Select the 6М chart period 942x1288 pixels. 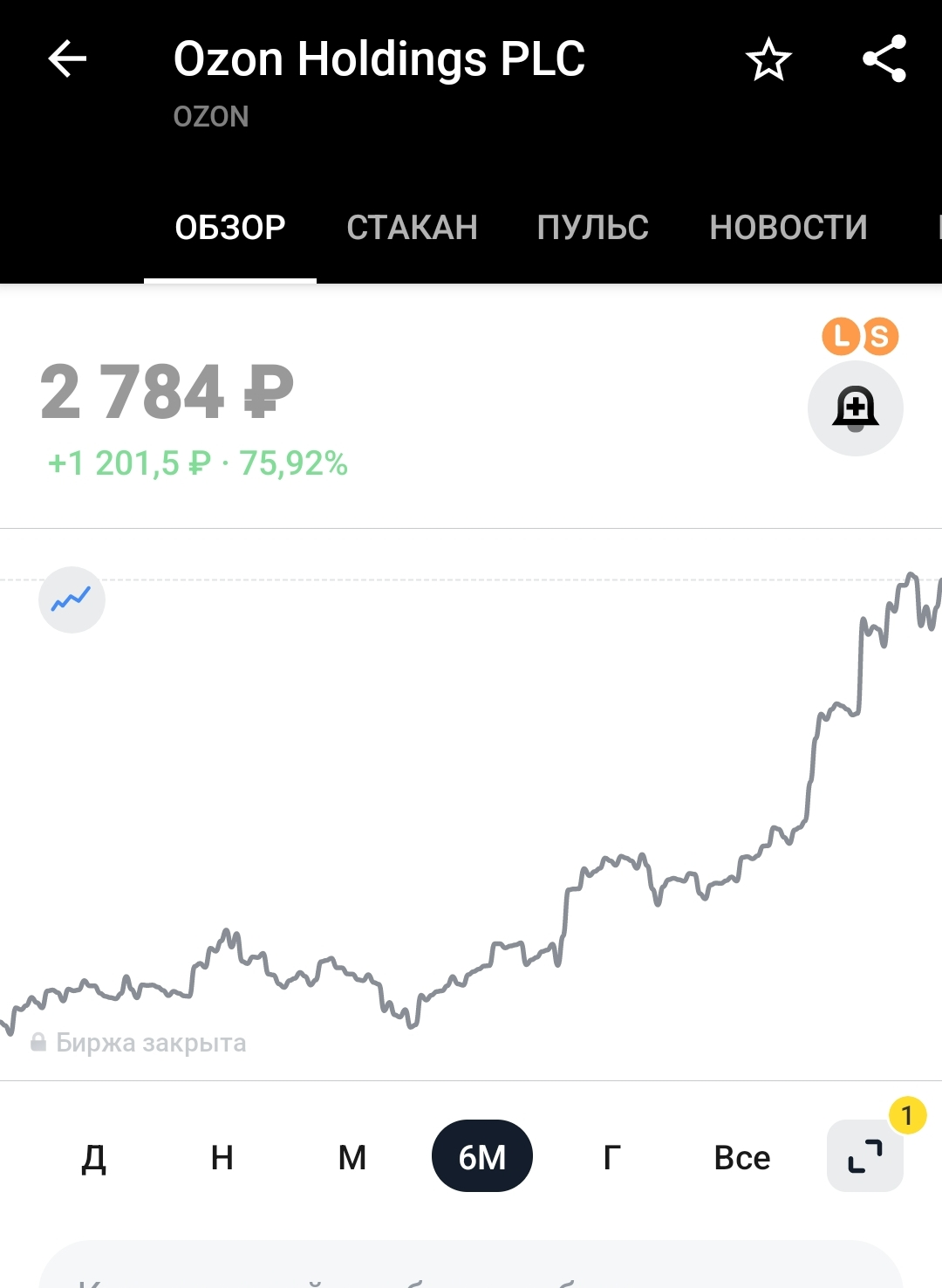[482, 1156]
